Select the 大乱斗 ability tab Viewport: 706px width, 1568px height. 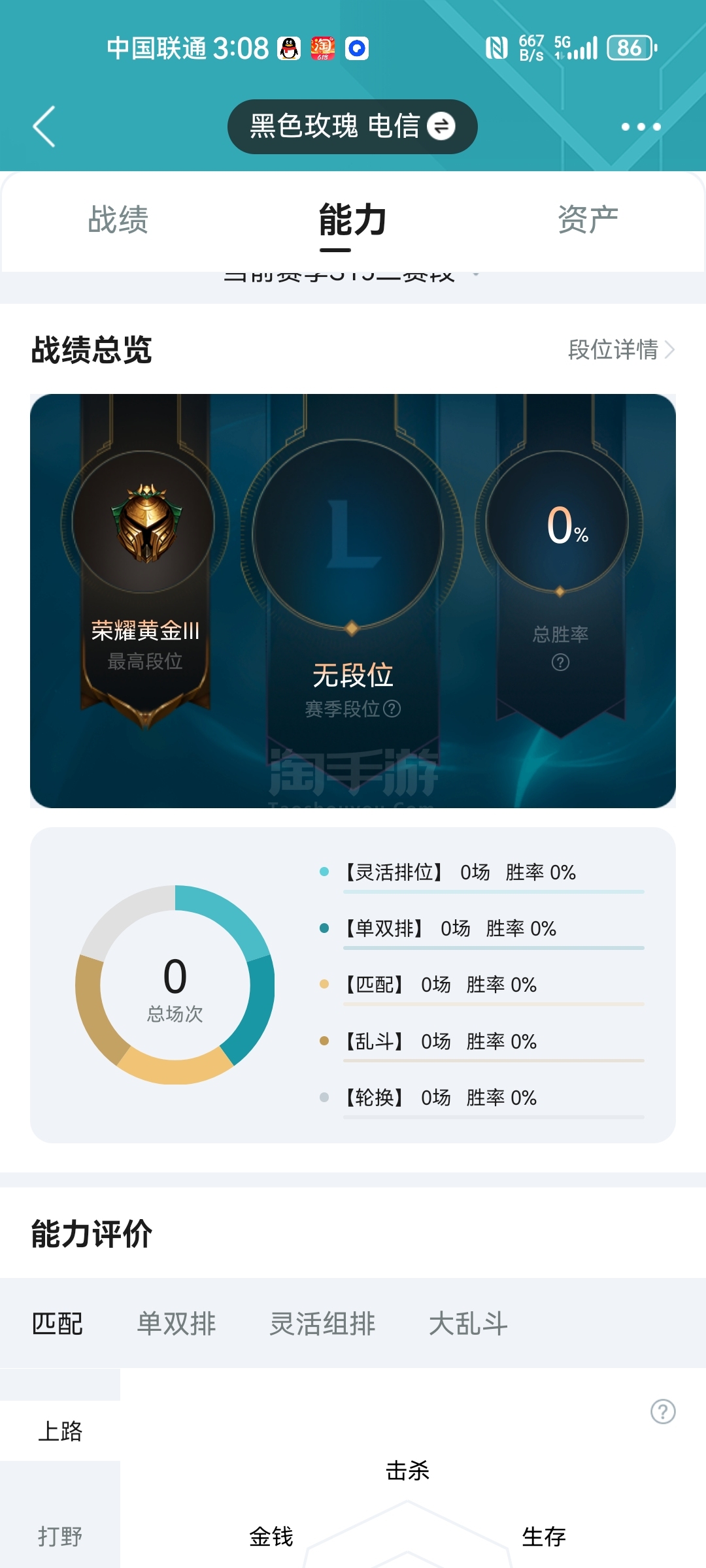tap(469, 1324)
